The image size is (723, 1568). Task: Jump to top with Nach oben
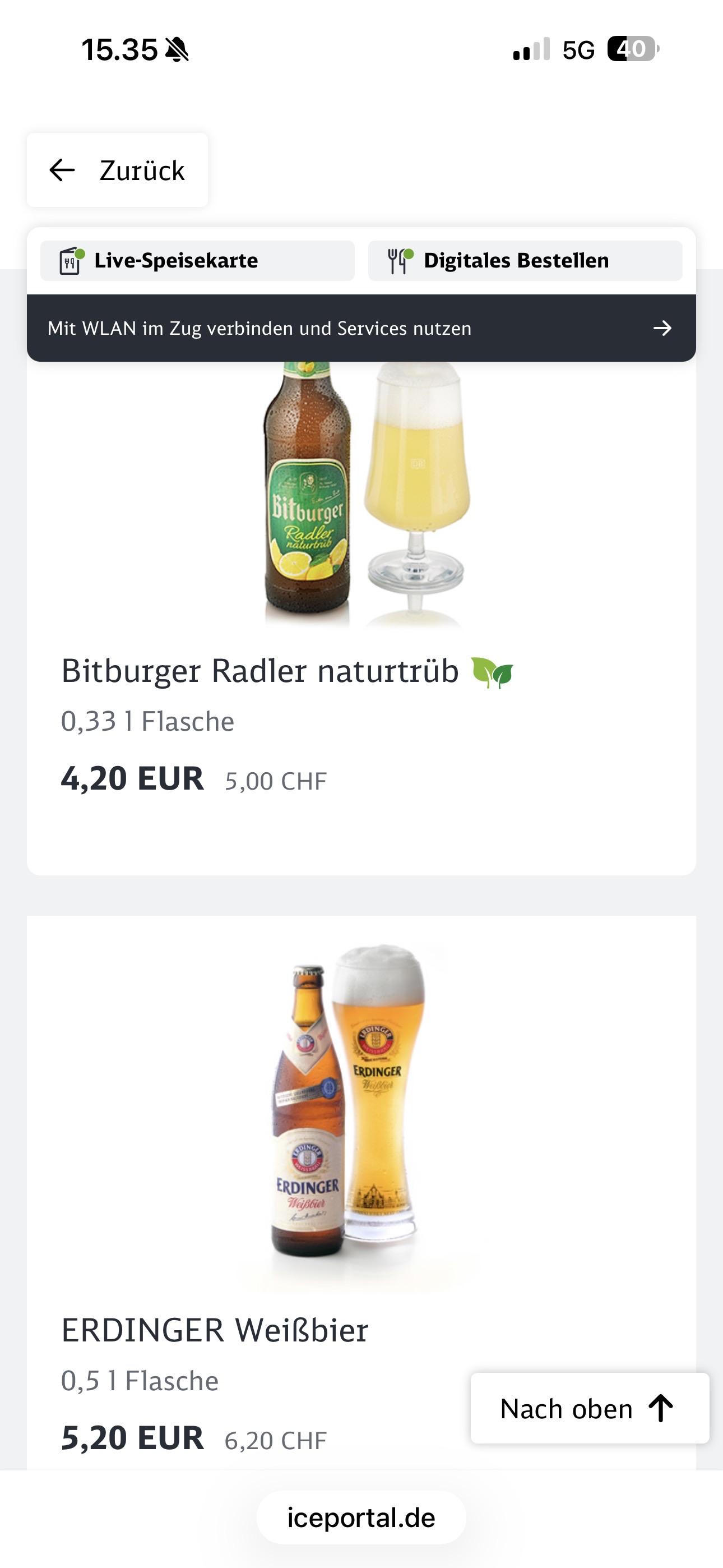click(589, 1409)
